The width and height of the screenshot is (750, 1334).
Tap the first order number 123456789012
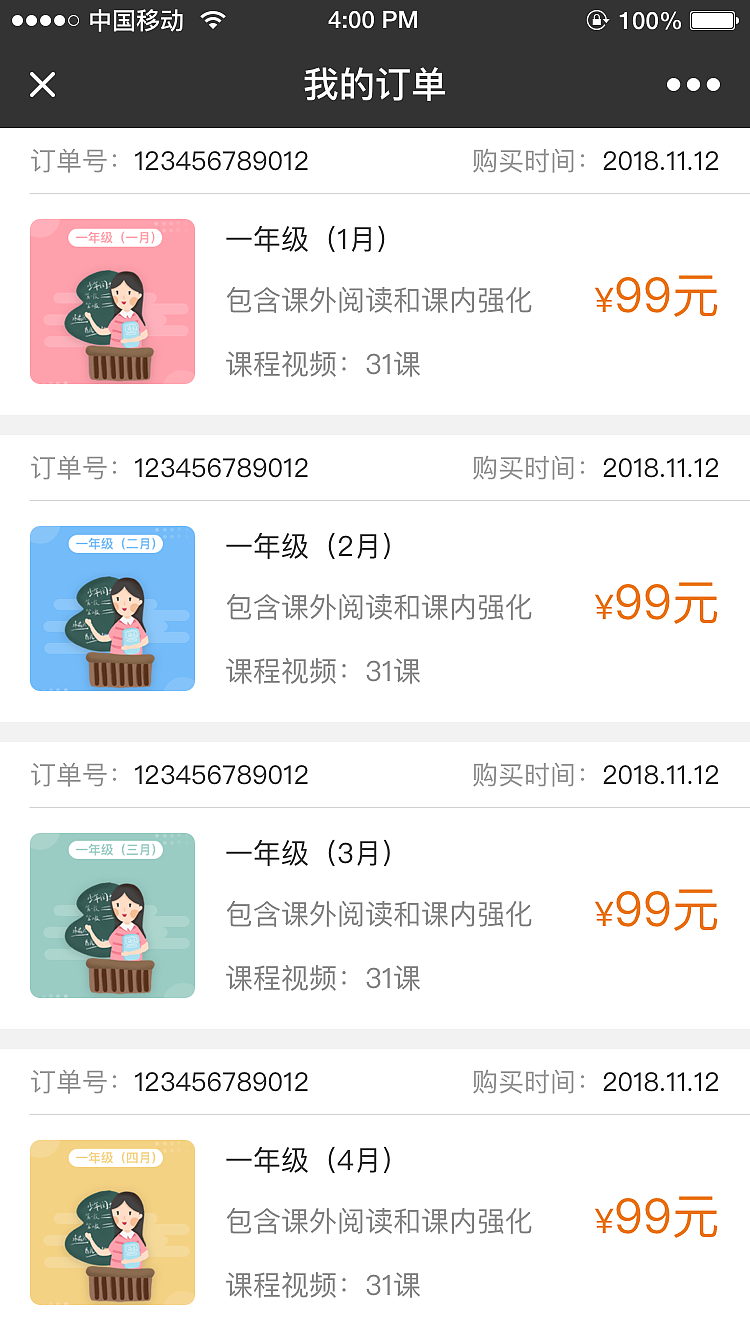pyautogui.click(x=222, y=160)
